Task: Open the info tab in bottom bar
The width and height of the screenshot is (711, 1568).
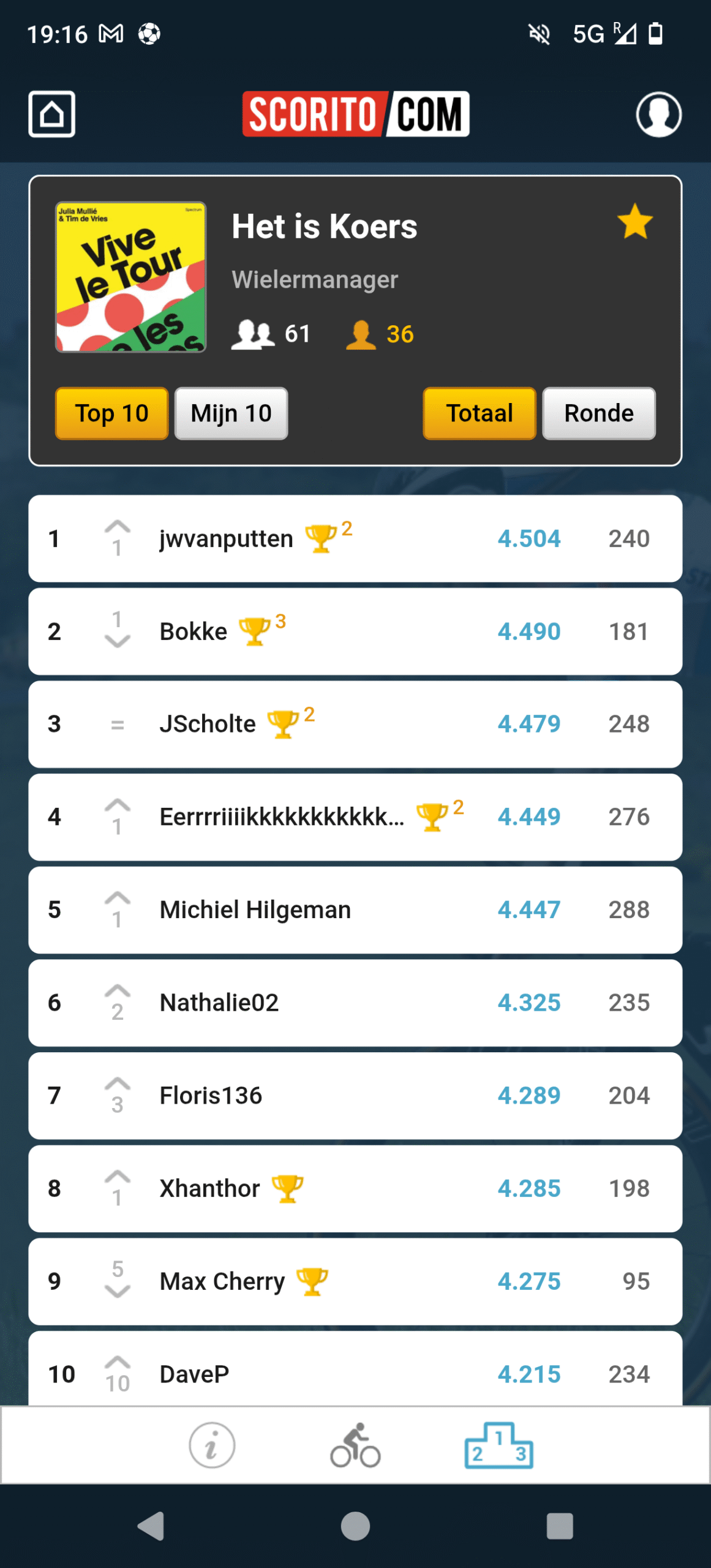Action: pos(212,1445)
